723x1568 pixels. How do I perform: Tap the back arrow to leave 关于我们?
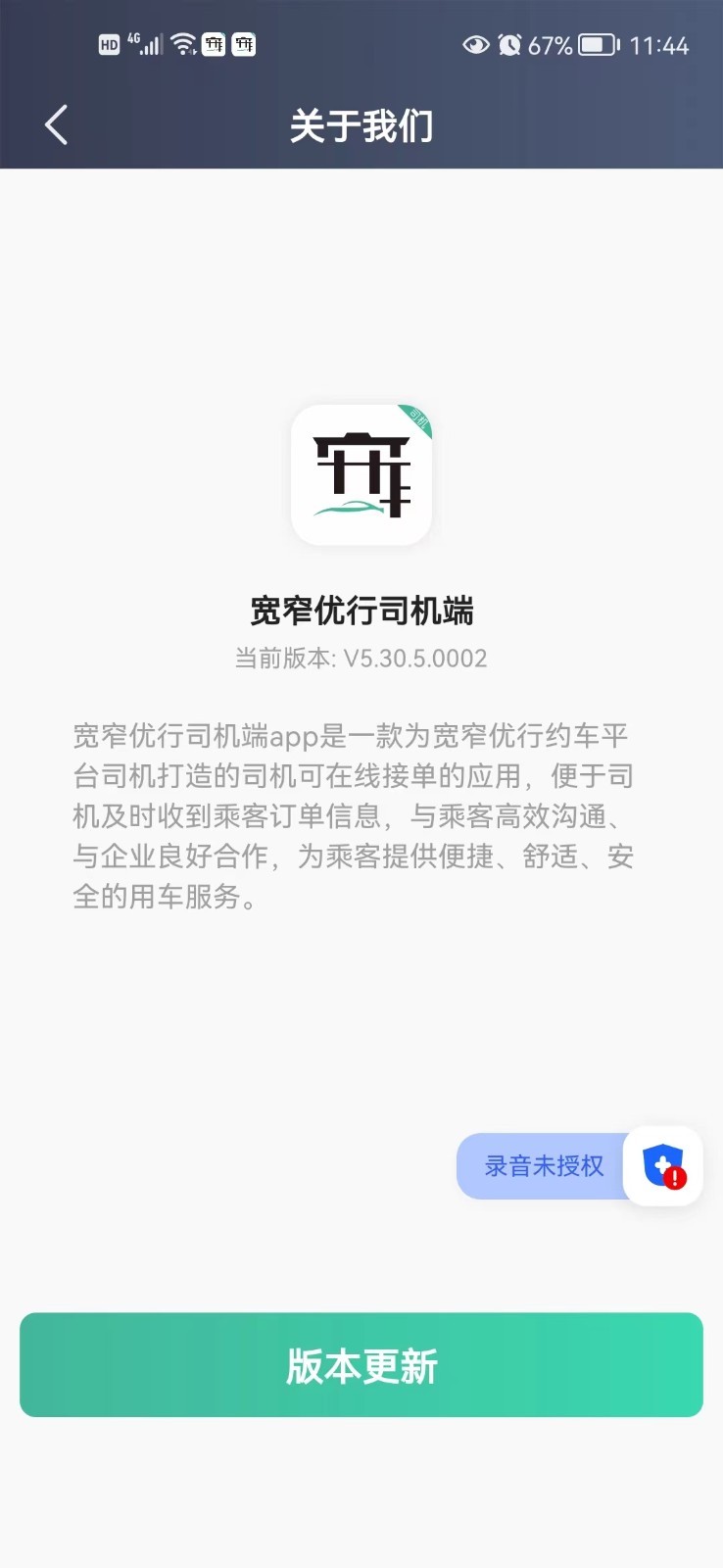[55, 124]
